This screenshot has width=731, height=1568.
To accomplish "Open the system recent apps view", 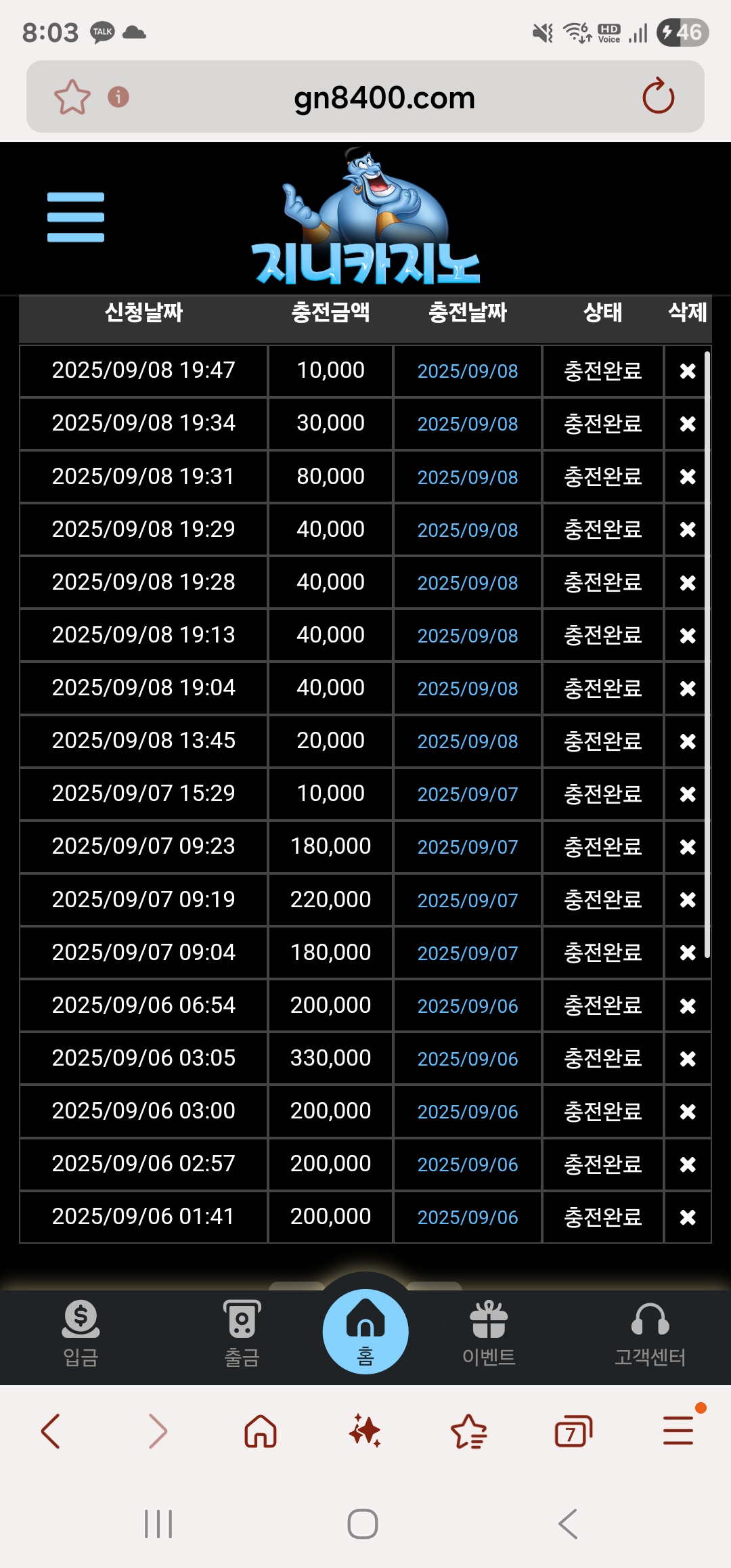I will tap(158, 1524).
